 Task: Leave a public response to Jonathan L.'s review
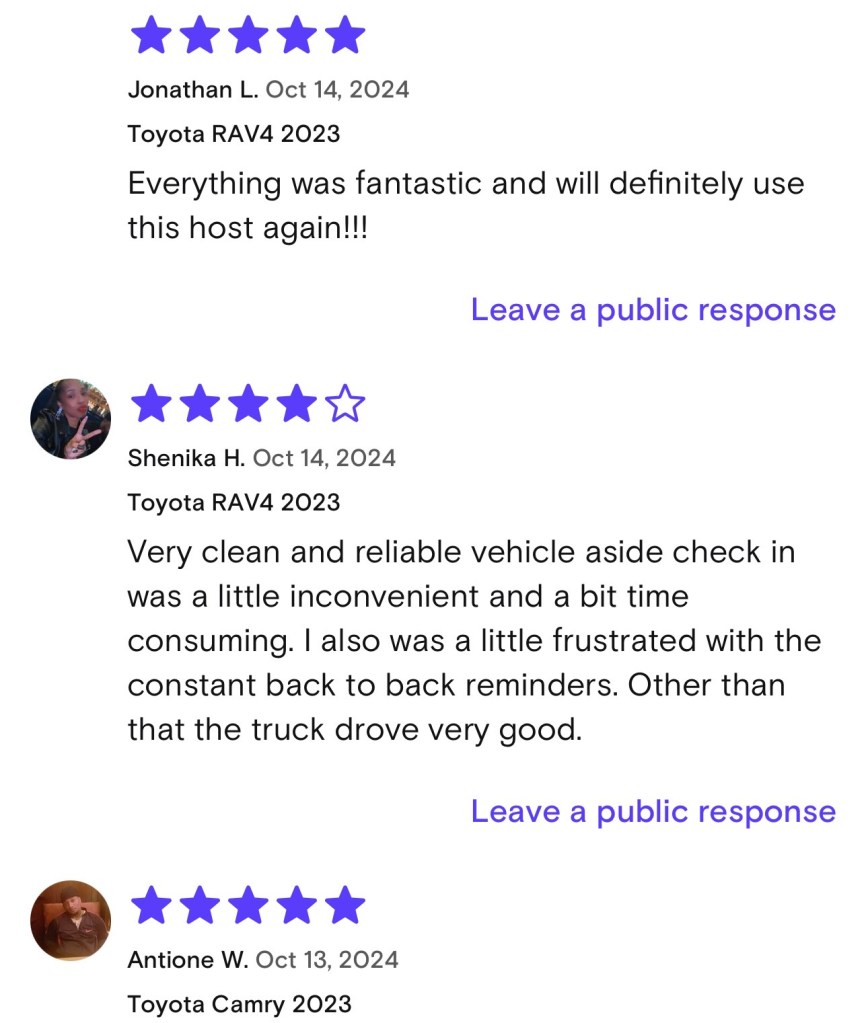coord(653,310)
